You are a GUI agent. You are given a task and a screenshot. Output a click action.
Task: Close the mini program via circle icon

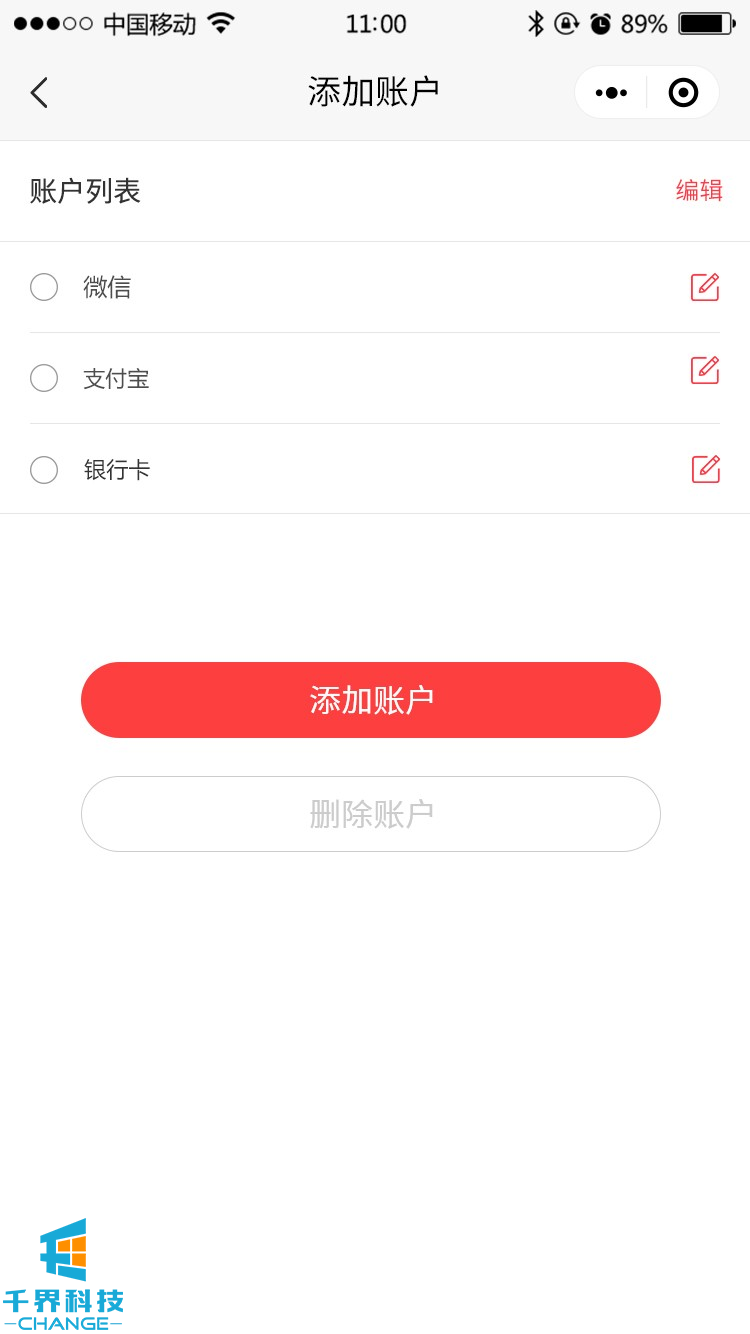click(x=683, y=93)
